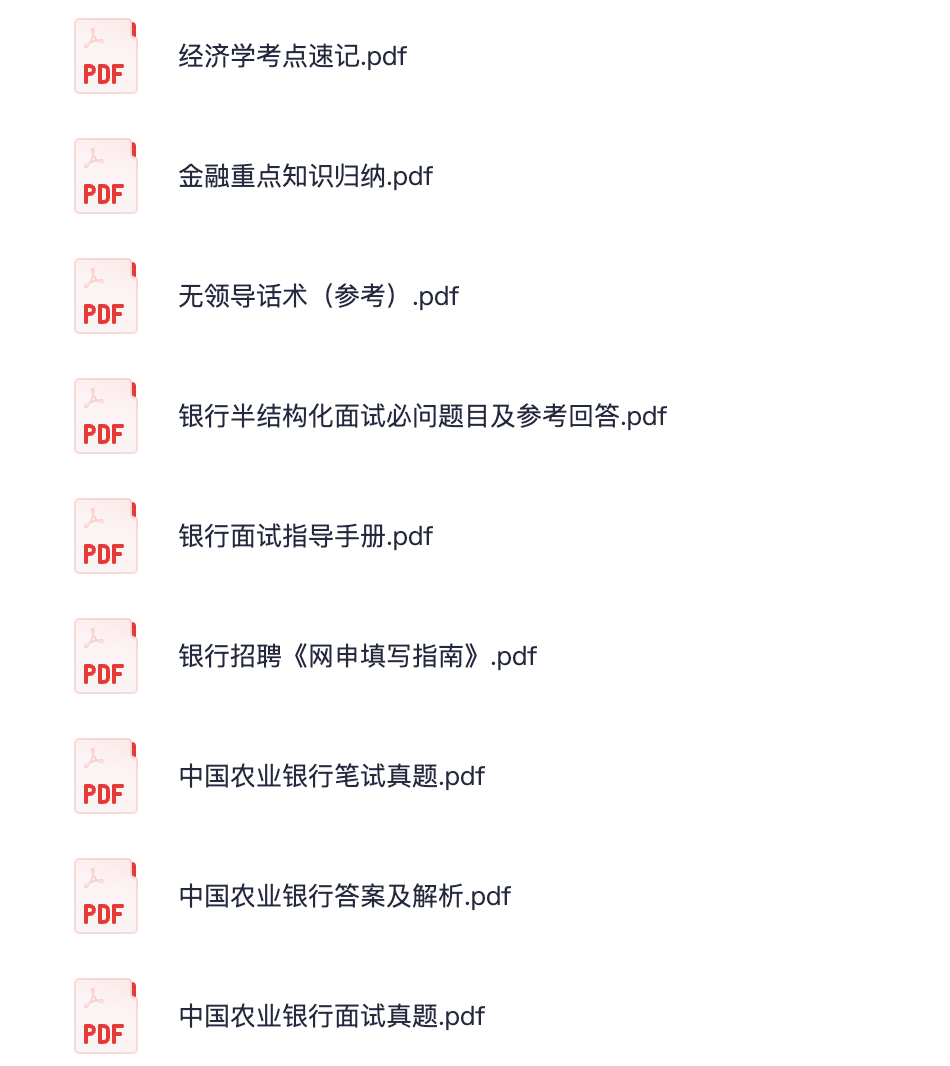Viewport: 950px width, 1066px height.
Task: Open the file 经济学考点速记.pdf
Action: click(292, 56)
